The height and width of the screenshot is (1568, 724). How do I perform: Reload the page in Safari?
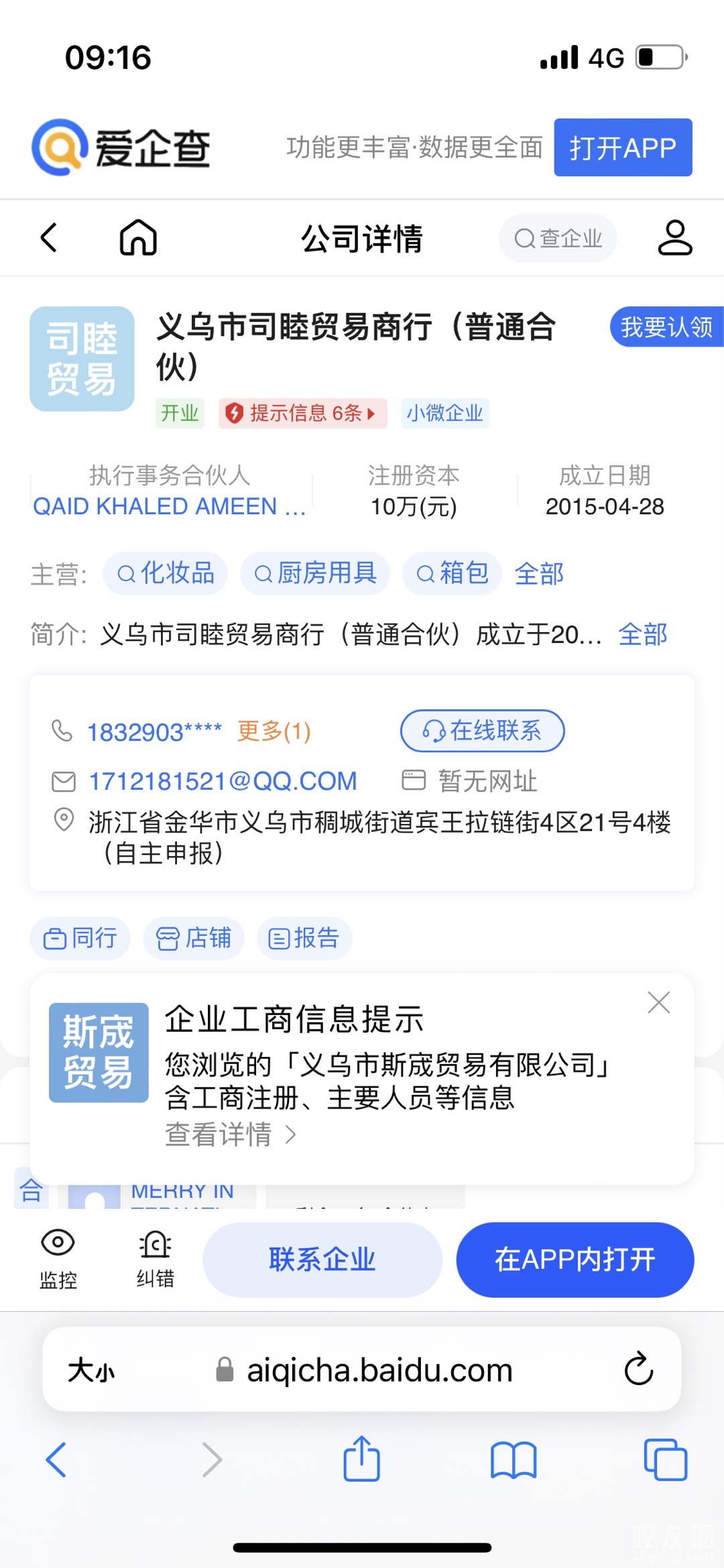click(639, 1369)
